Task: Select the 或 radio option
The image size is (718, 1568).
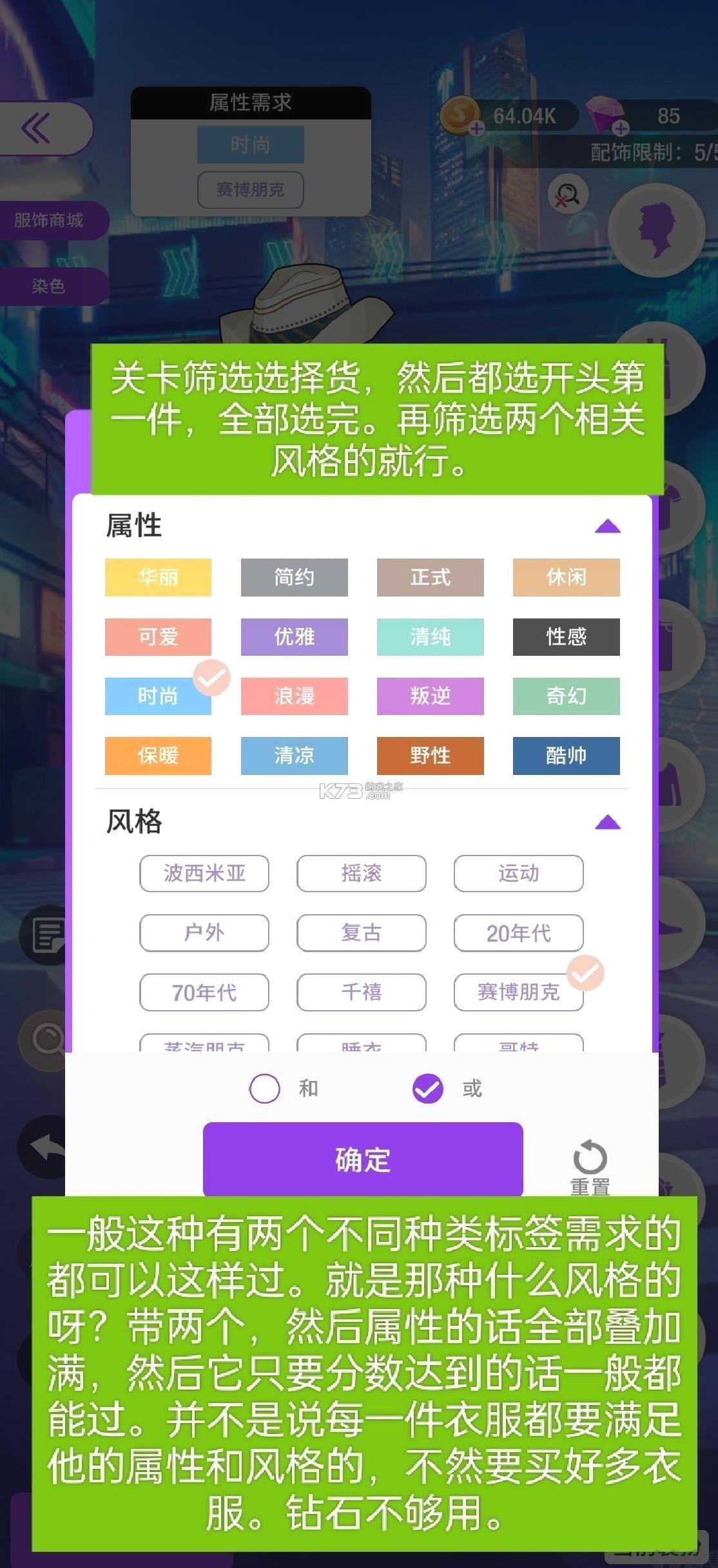Action: pyautogui.click(x=427, y=1089)
